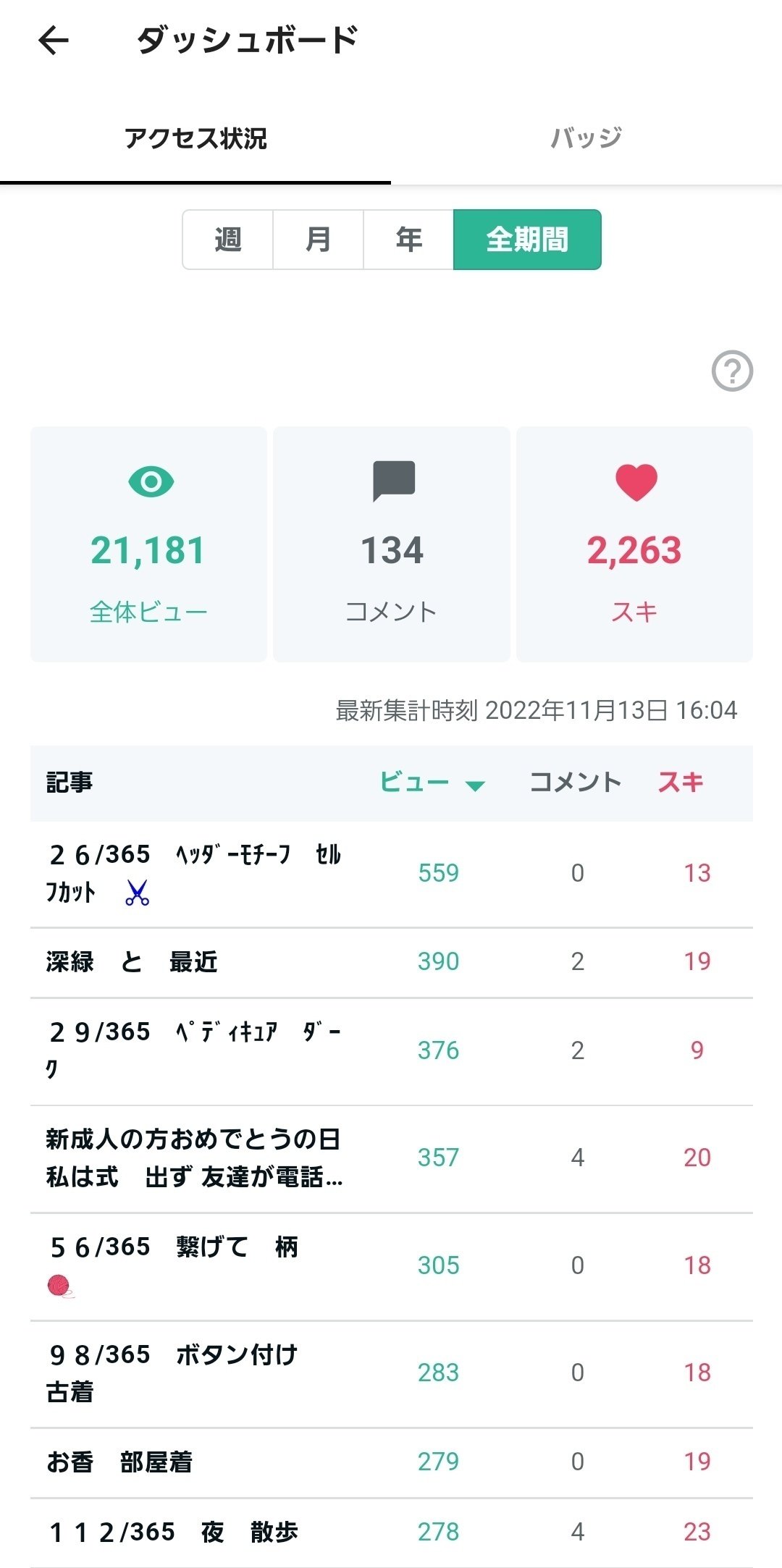This screenshot has width=782, height=1568.
Task: Click the green views number 559
Action: pos(439,872)
